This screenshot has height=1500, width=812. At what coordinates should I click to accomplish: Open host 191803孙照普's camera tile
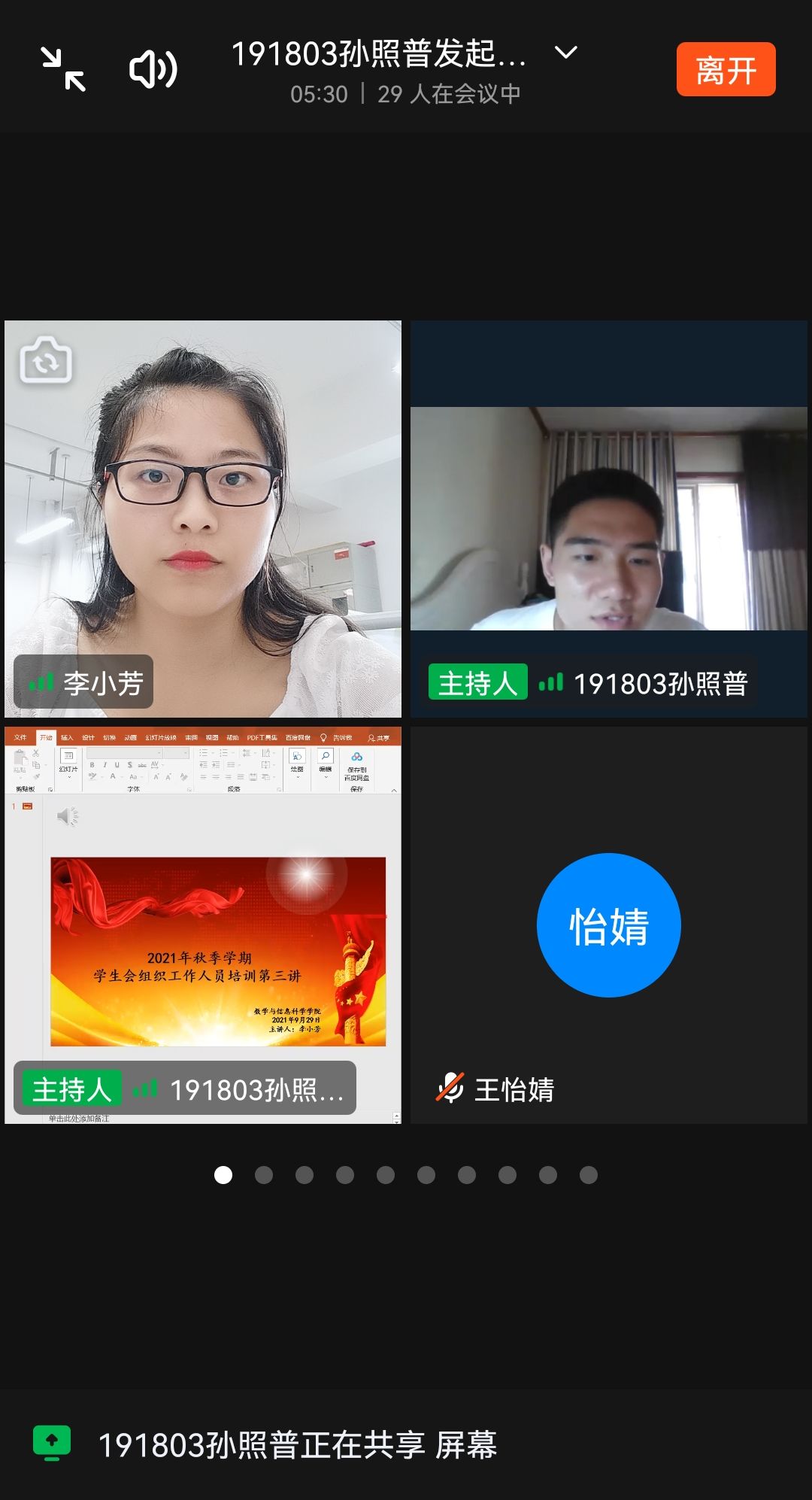(609, 519)
